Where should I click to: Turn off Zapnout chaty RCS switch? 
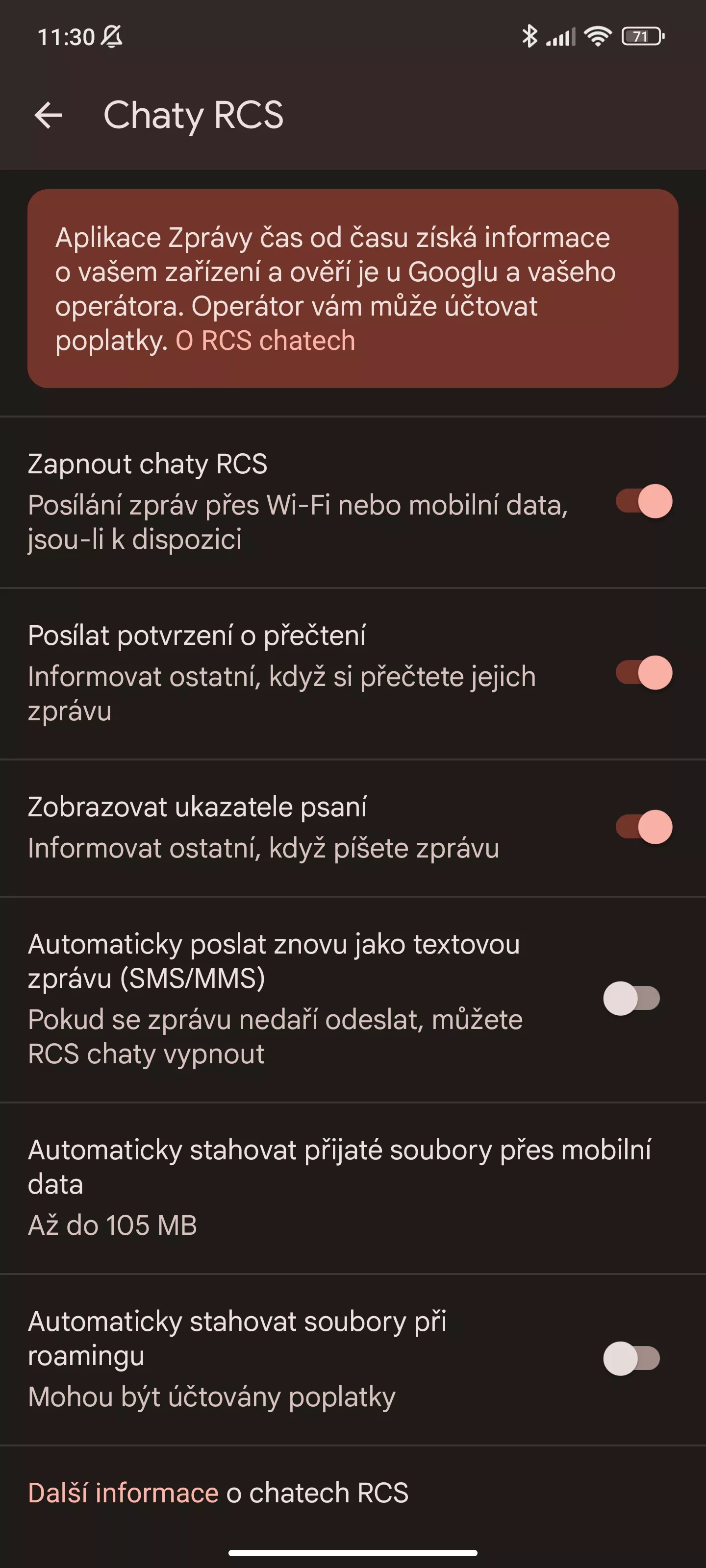643,502
